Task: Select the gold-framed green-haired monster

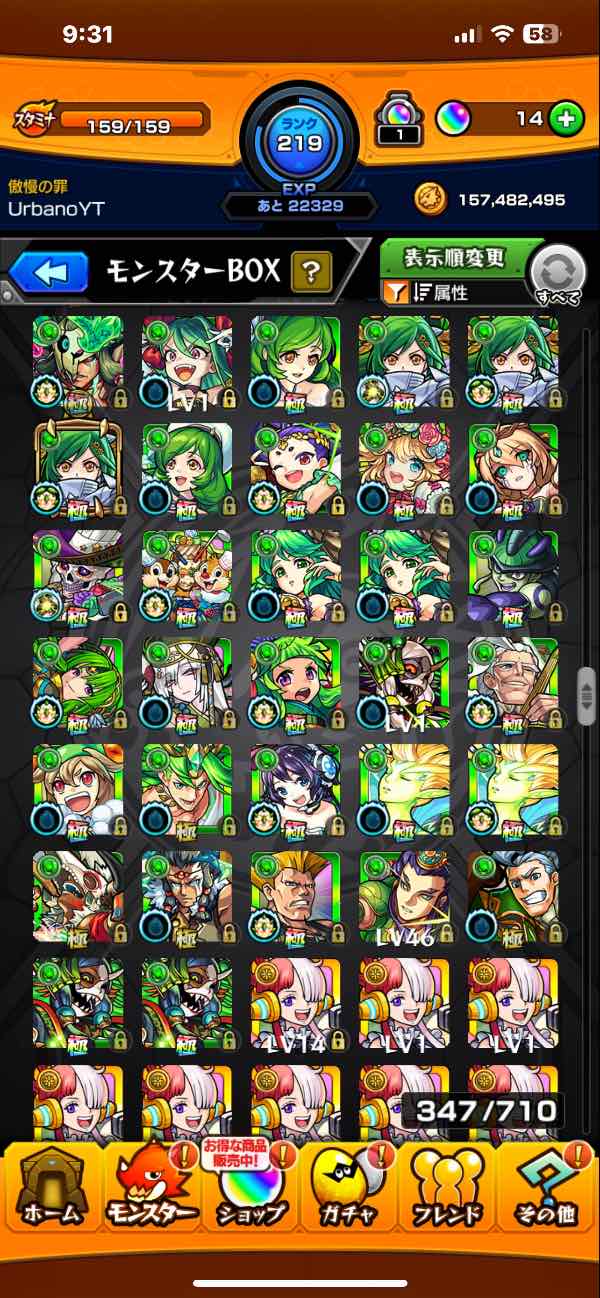Action: coord(77,468)
